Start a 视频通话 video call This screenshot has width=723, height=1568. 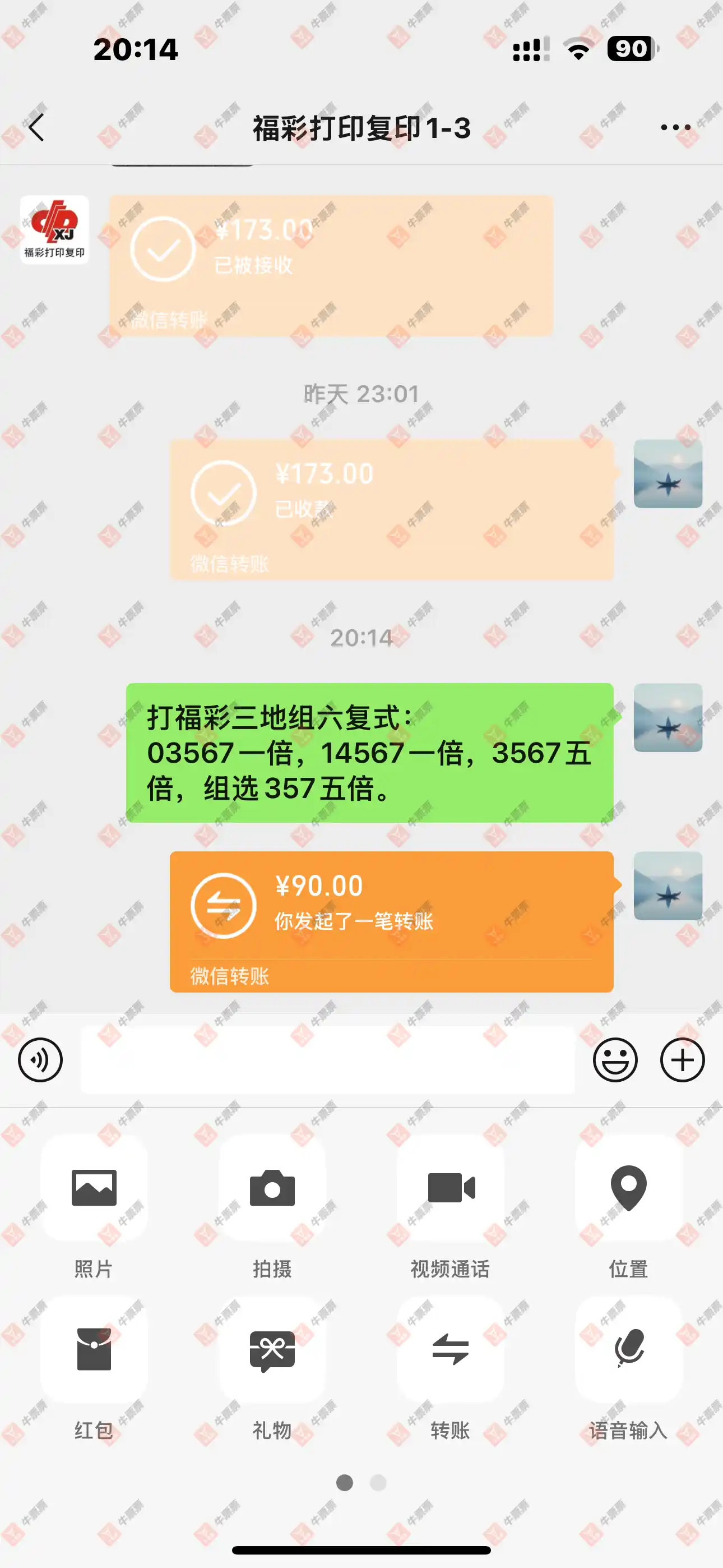tap(451, 1188)
